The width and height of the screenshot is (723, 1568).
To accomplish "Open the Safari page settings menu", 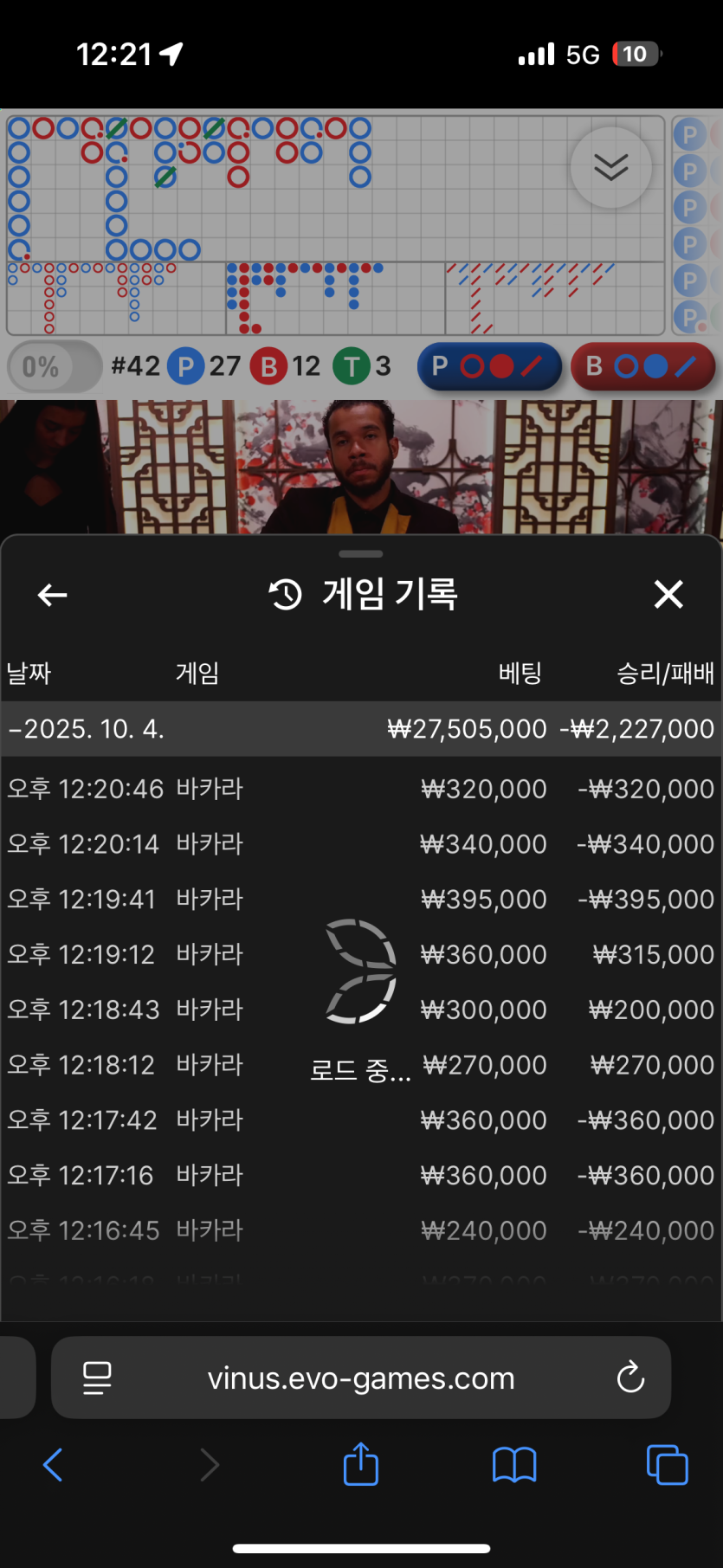I will tap(97, 1377).
